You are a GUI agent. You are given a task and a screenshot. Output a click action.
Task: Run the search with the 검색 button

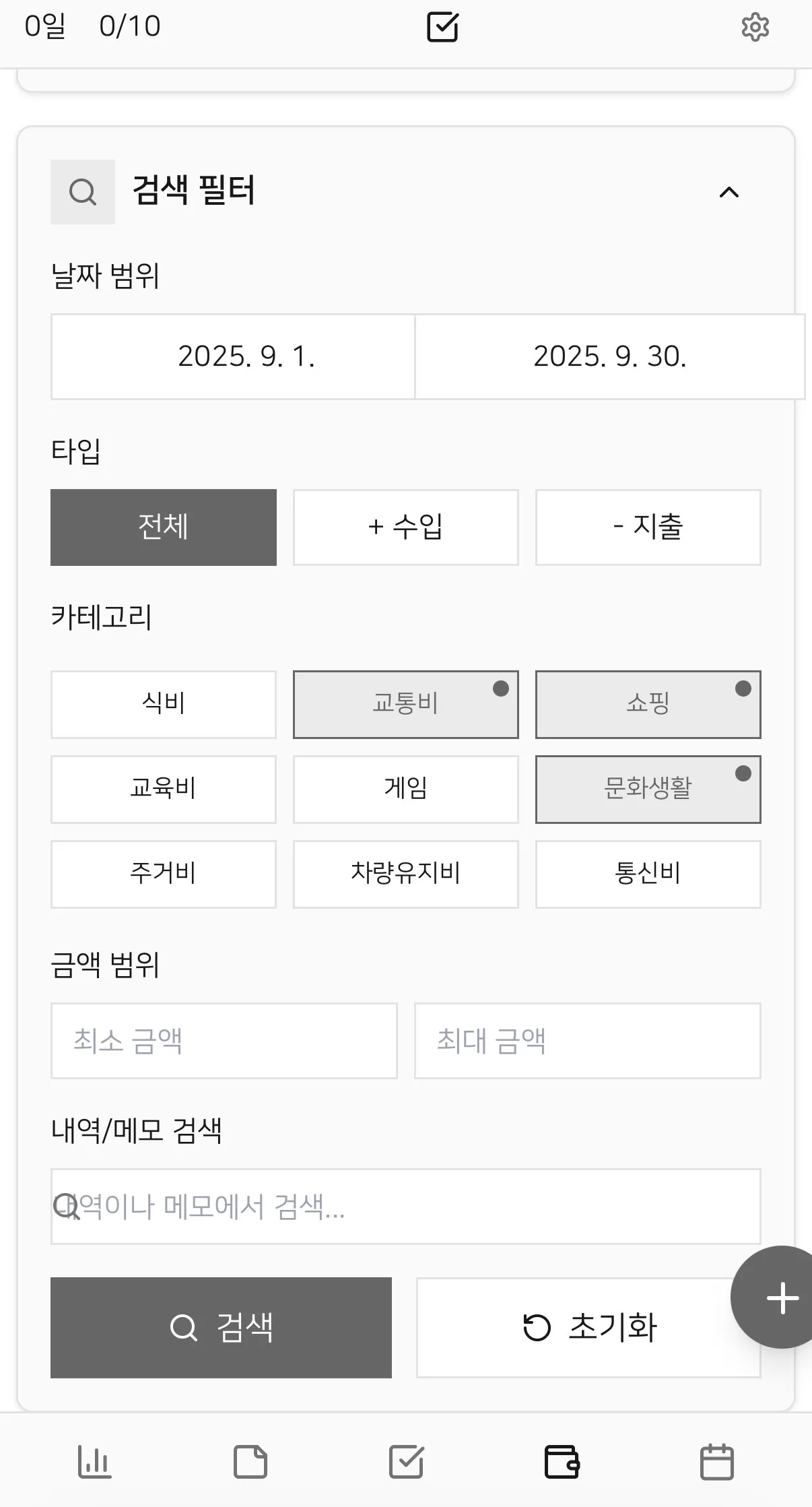coord(221,1328)
